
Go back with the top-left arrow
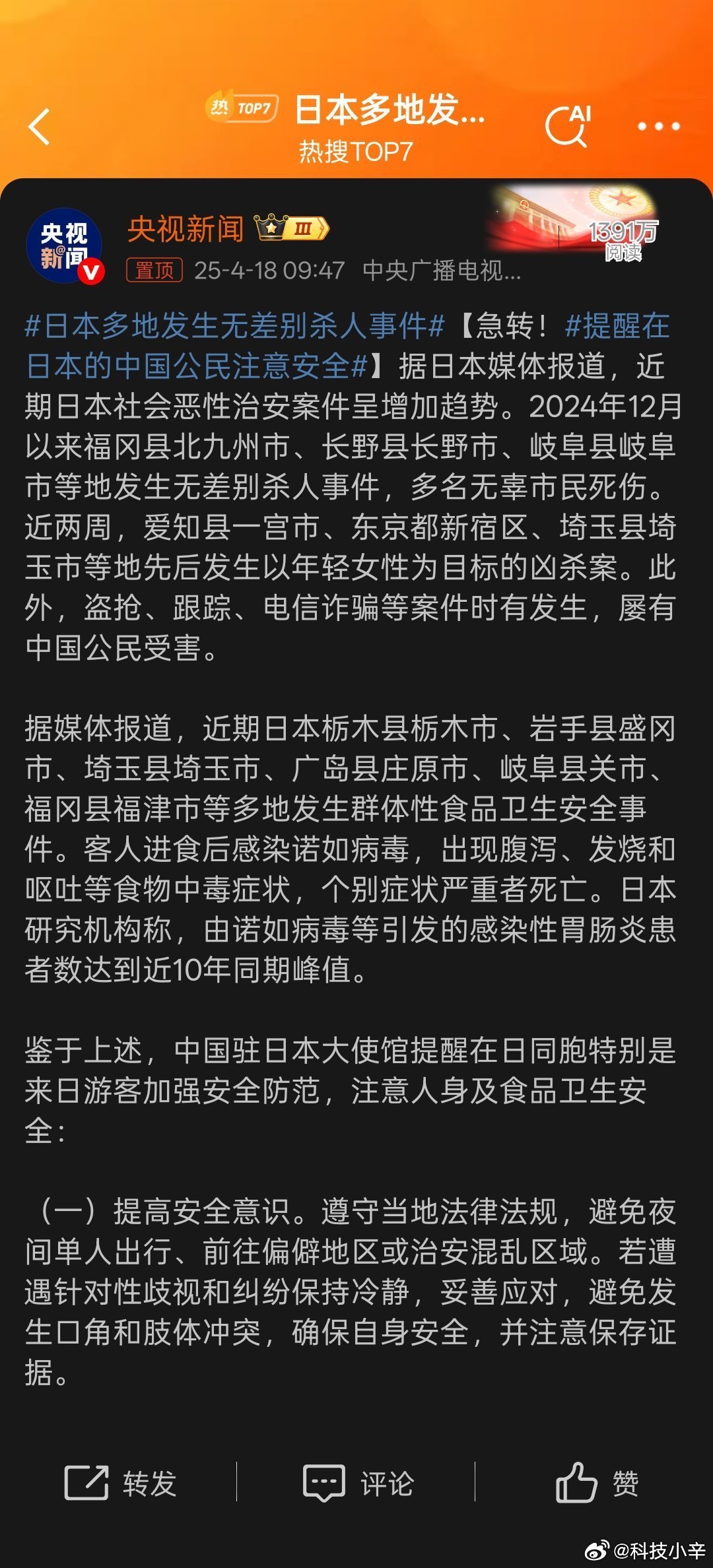(40, 127)
